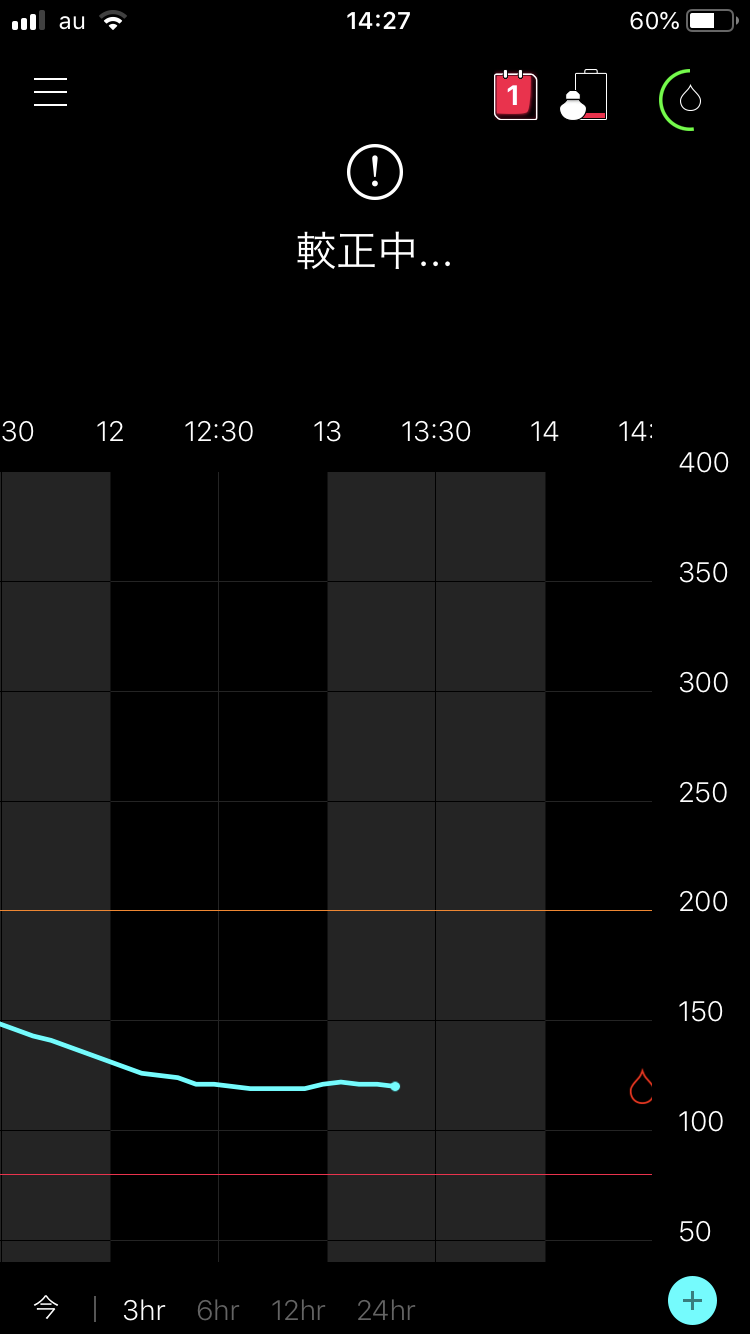
Task: Check the transmitter battery icon
Action: coord(584,95)
